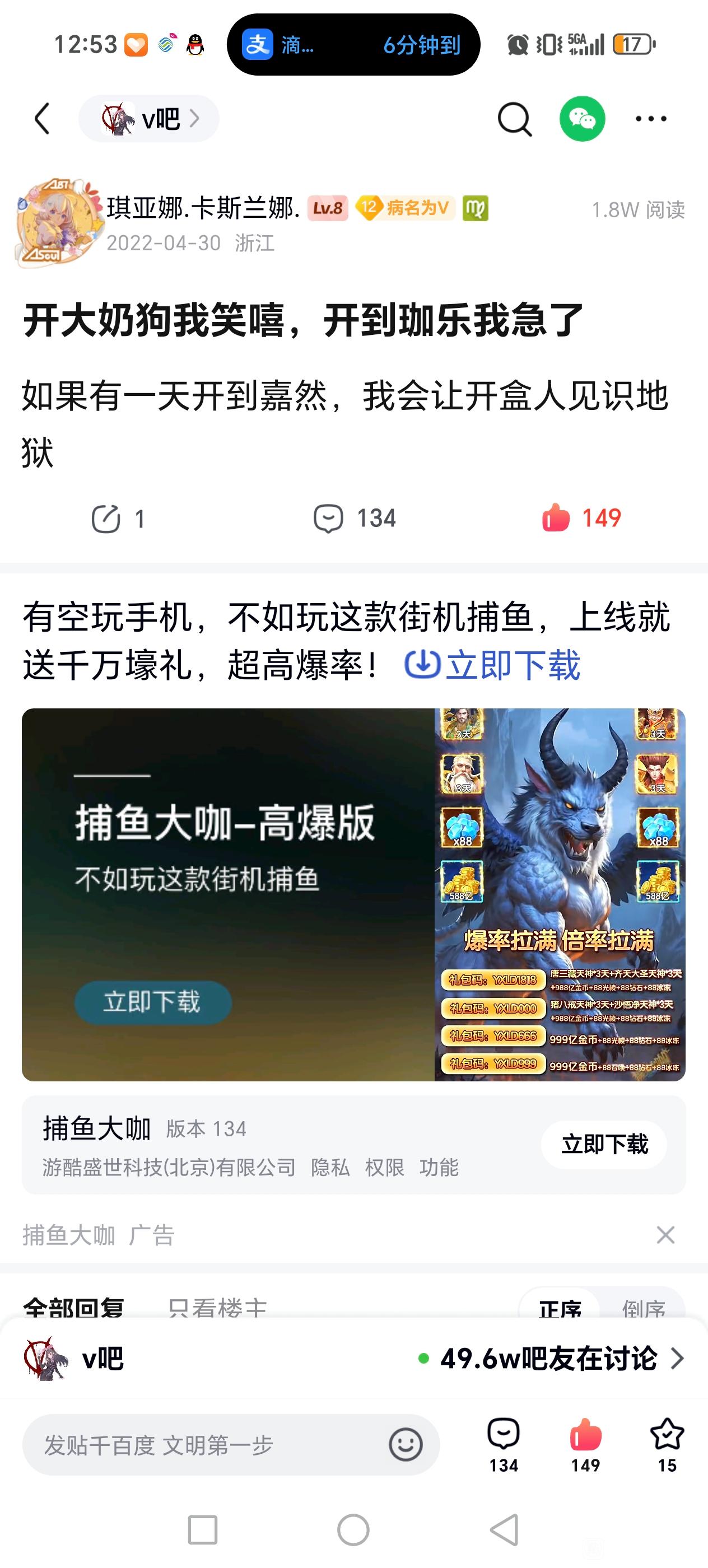Open the three-dot overflow menu
This screenshot has height=1568, width=708.
651,119
